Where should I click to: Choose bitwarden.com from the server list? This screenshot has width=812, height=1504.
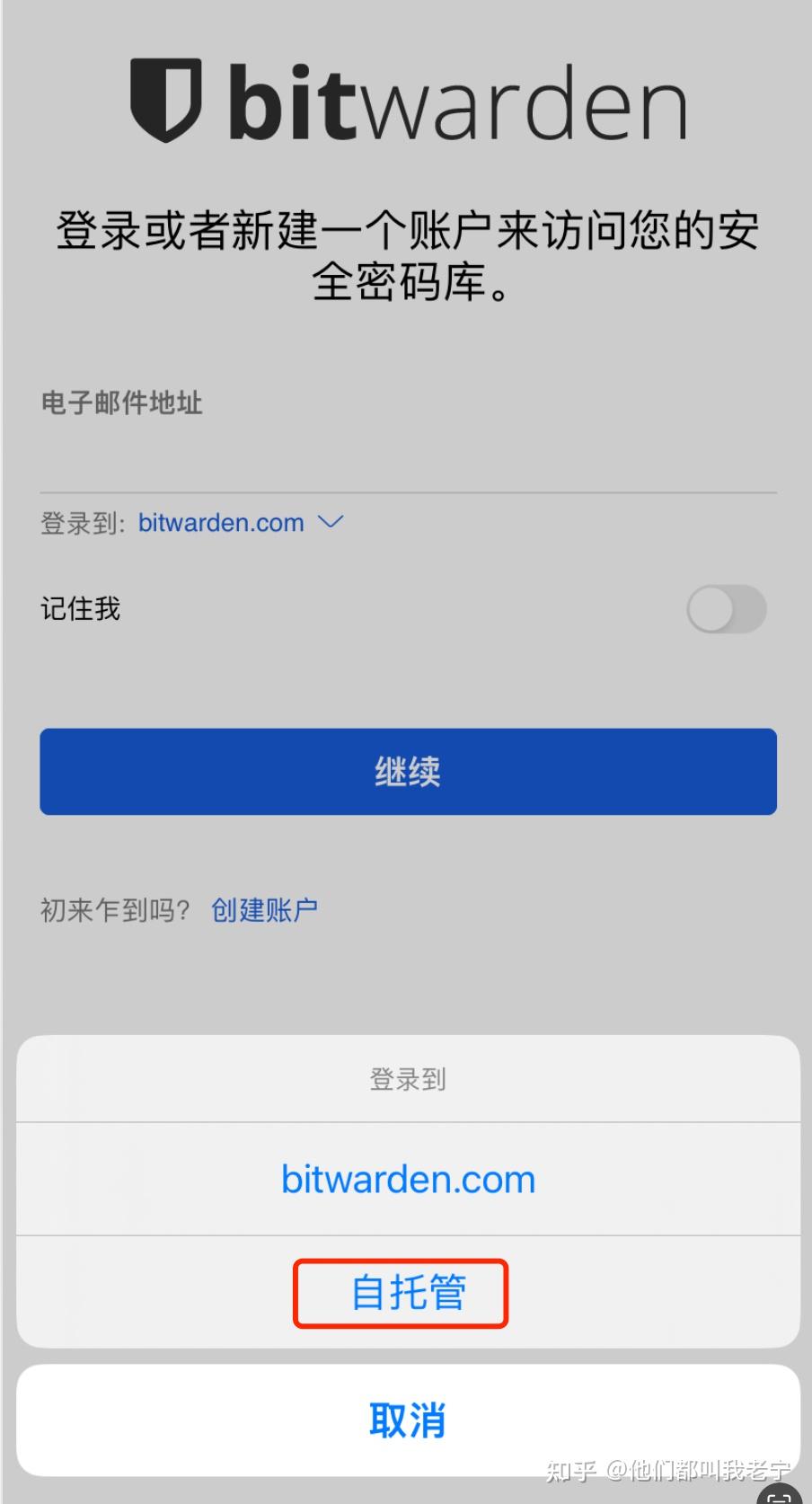click(406, 1178)
